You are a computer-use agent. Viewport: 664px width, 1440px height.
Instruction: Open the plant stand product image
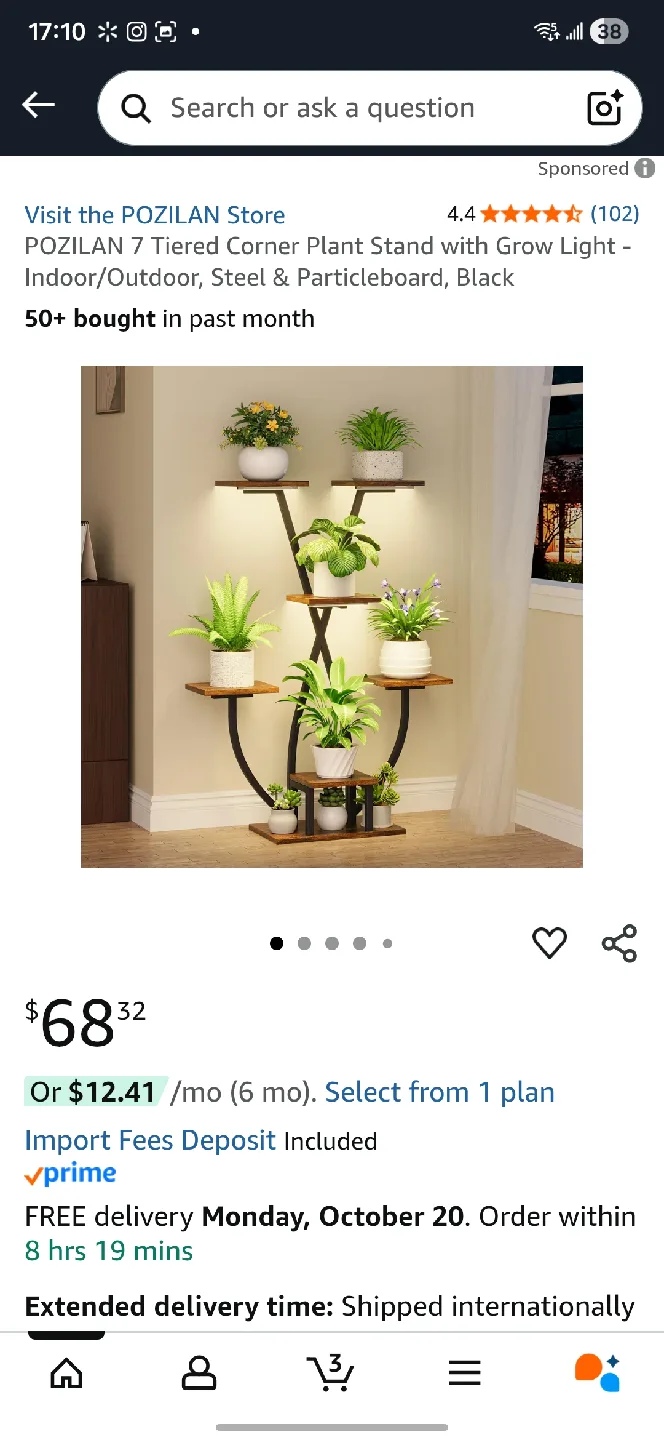tap(332, 616)
